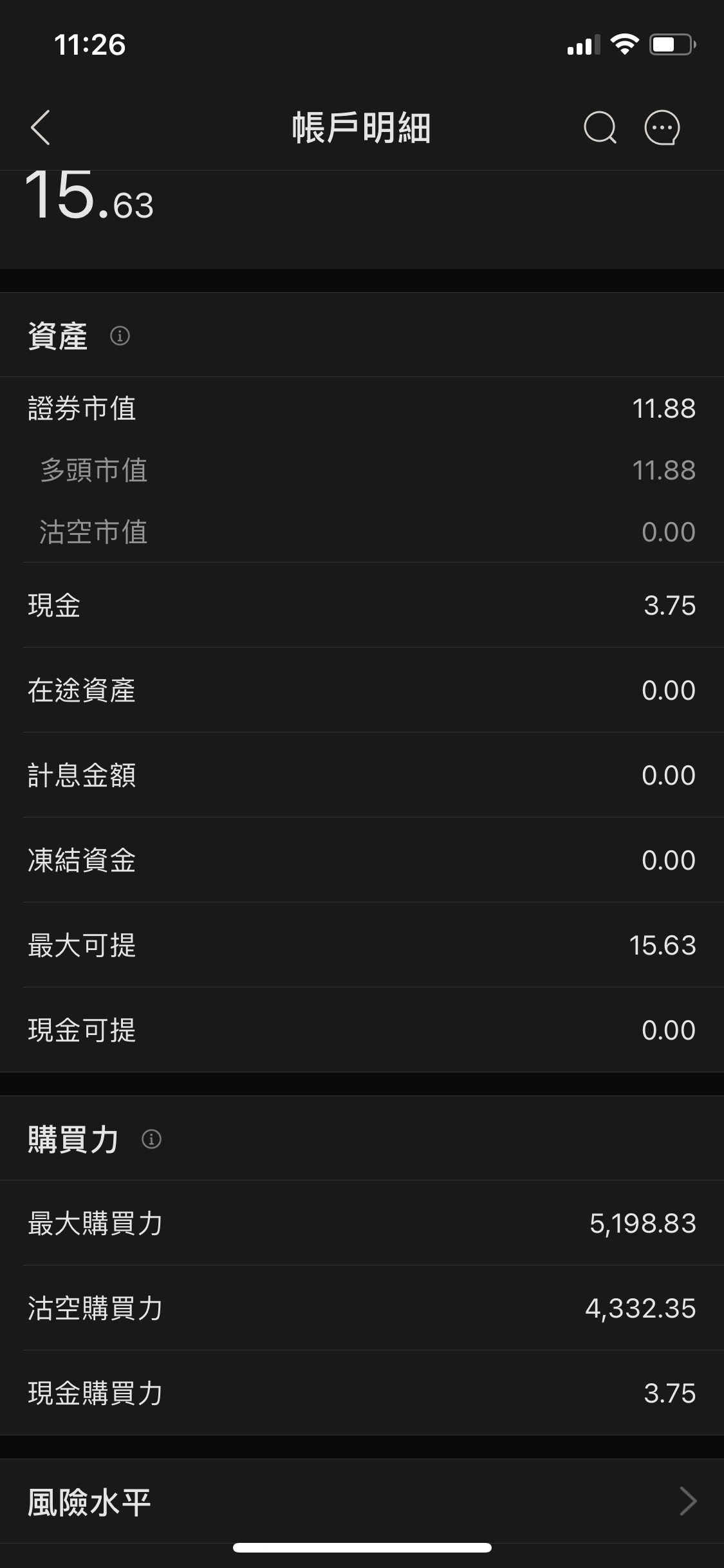
Task: Open the search magnifier icon
Action: tap(600, 127)
